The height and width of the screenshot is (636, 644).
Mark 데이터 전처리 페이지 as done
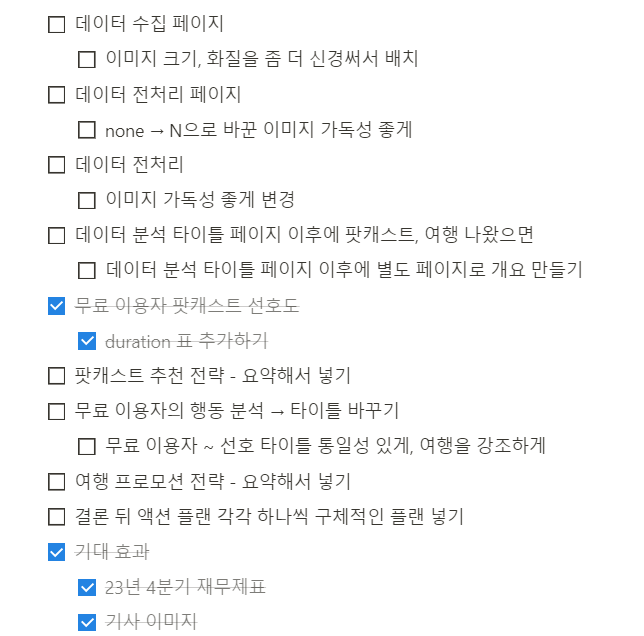tap(57, 95)
